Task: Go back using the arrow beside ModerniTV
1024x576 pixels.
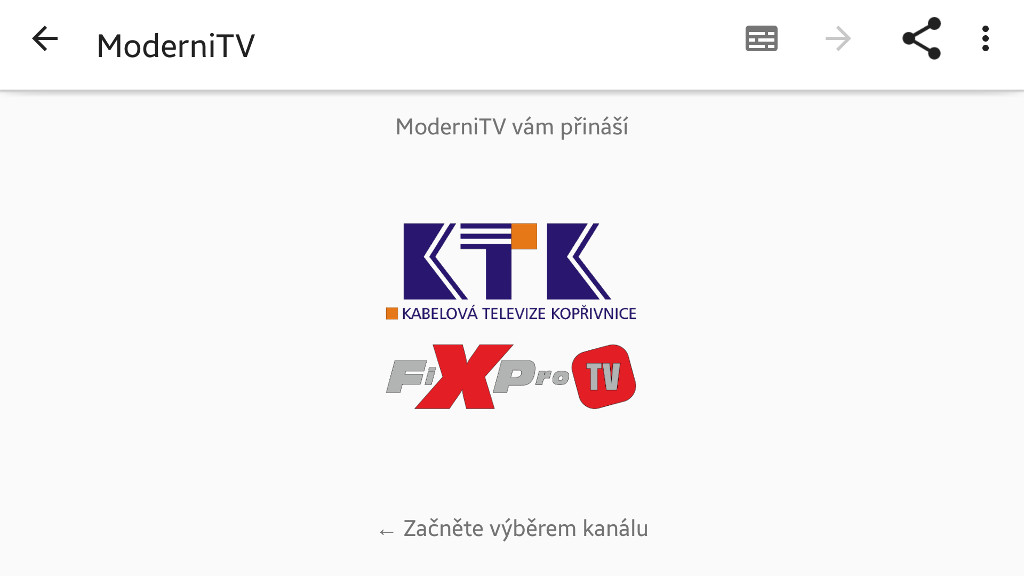Action: 45,39
